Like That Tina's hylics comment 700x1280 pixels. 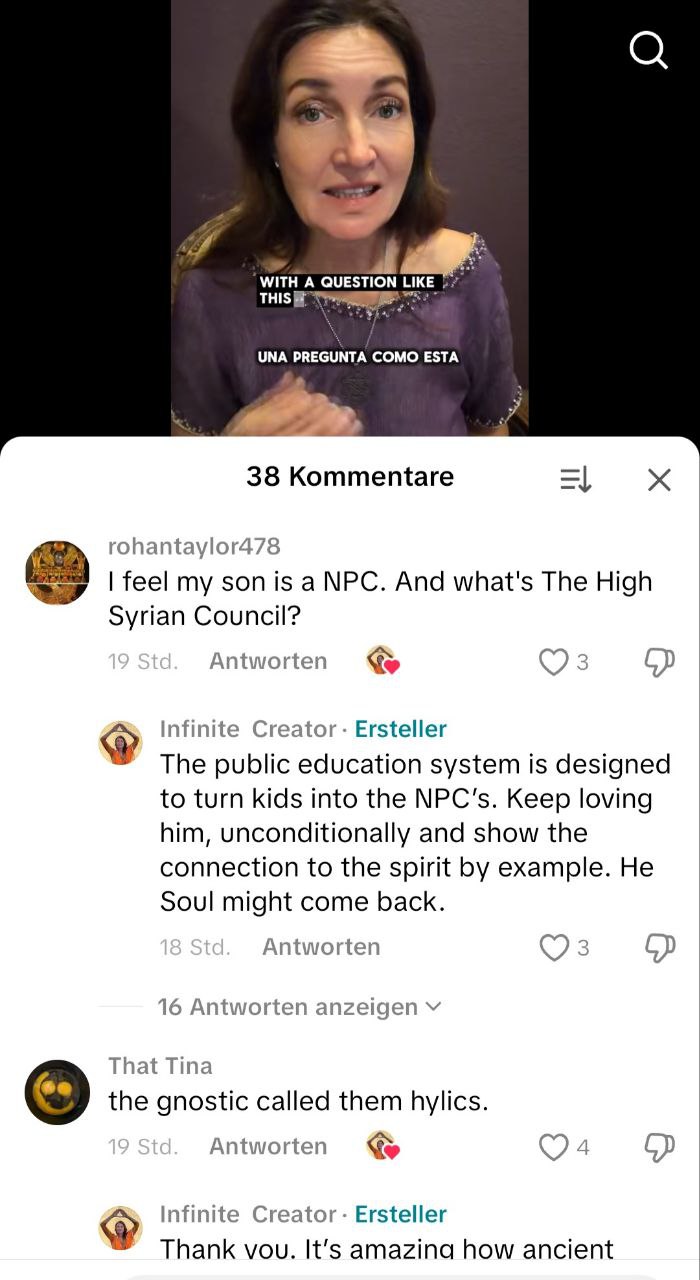(x=554, y=1147)
